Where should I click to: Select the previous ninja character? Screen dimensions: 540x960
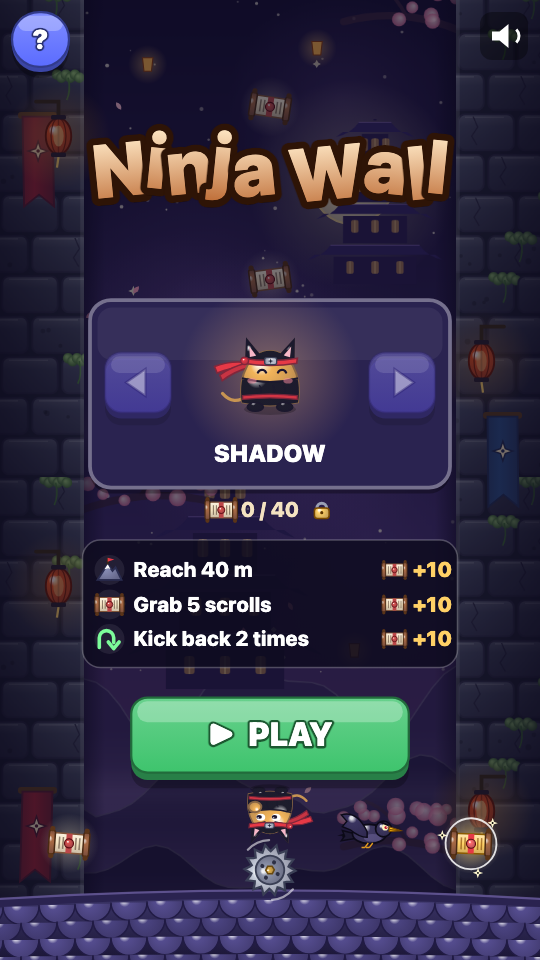[x=138, y=385]
